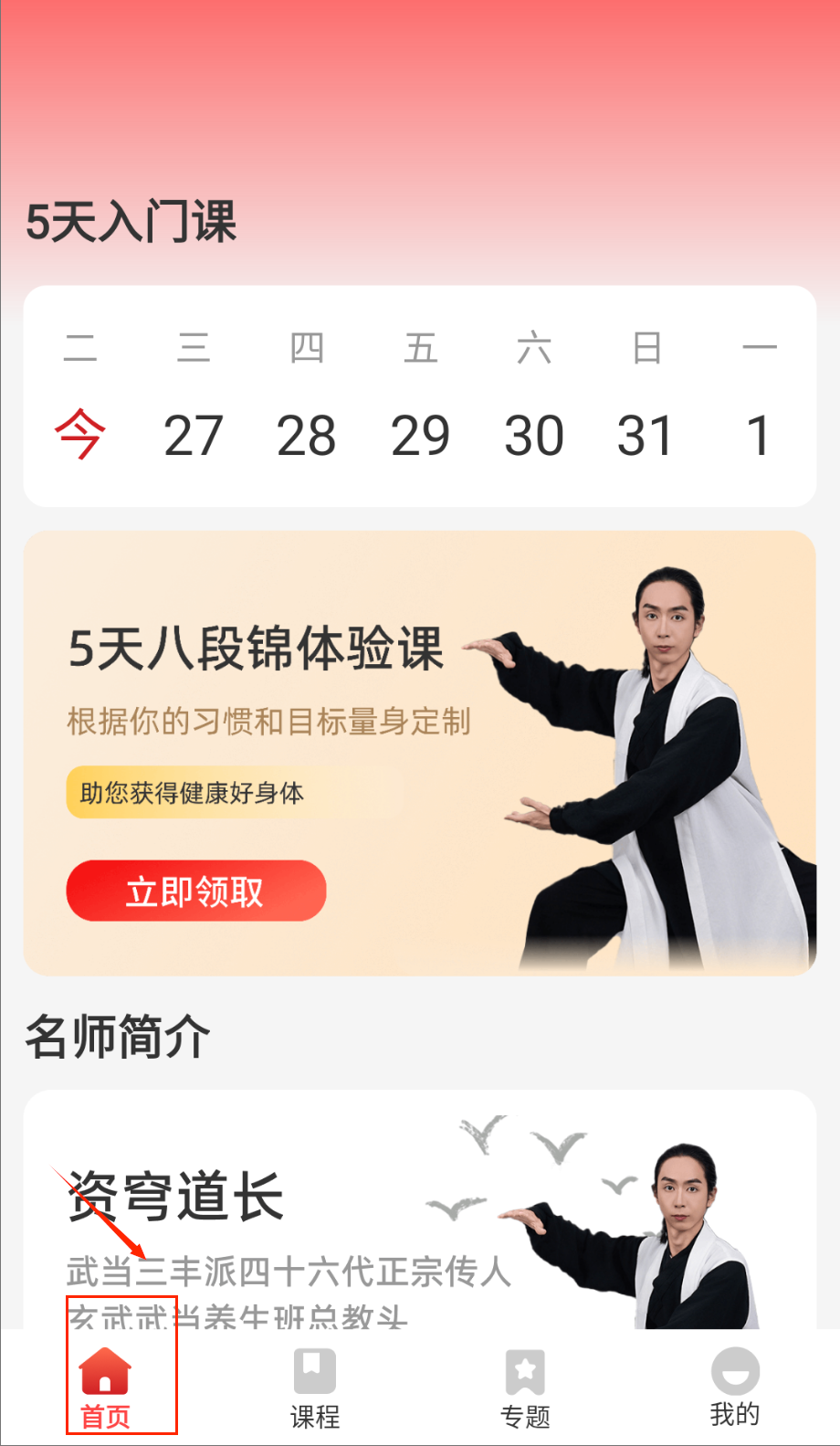Select date 30 in the week strip

pos(534,435)
